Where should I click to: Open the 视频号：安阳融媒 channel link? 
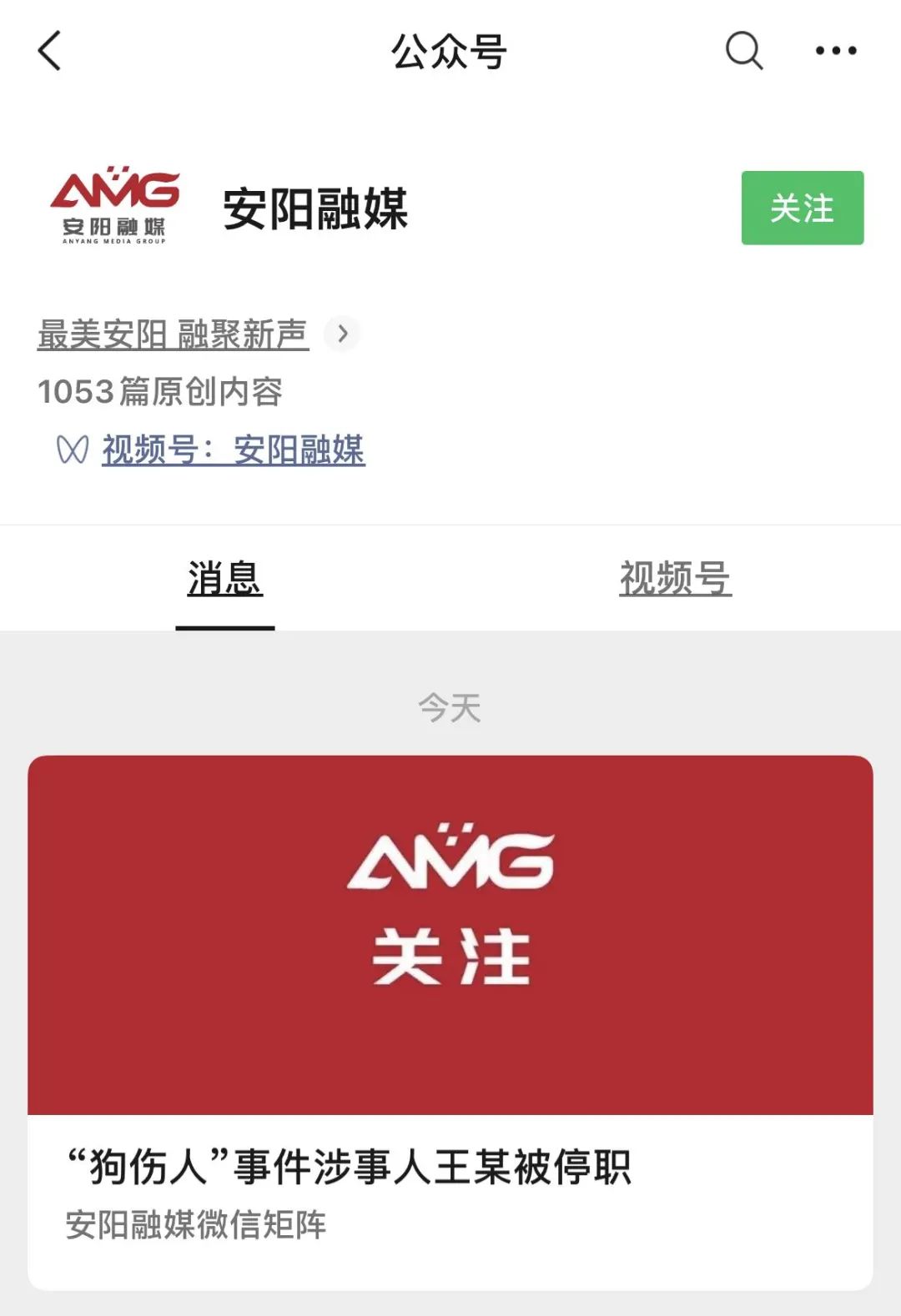234,450
